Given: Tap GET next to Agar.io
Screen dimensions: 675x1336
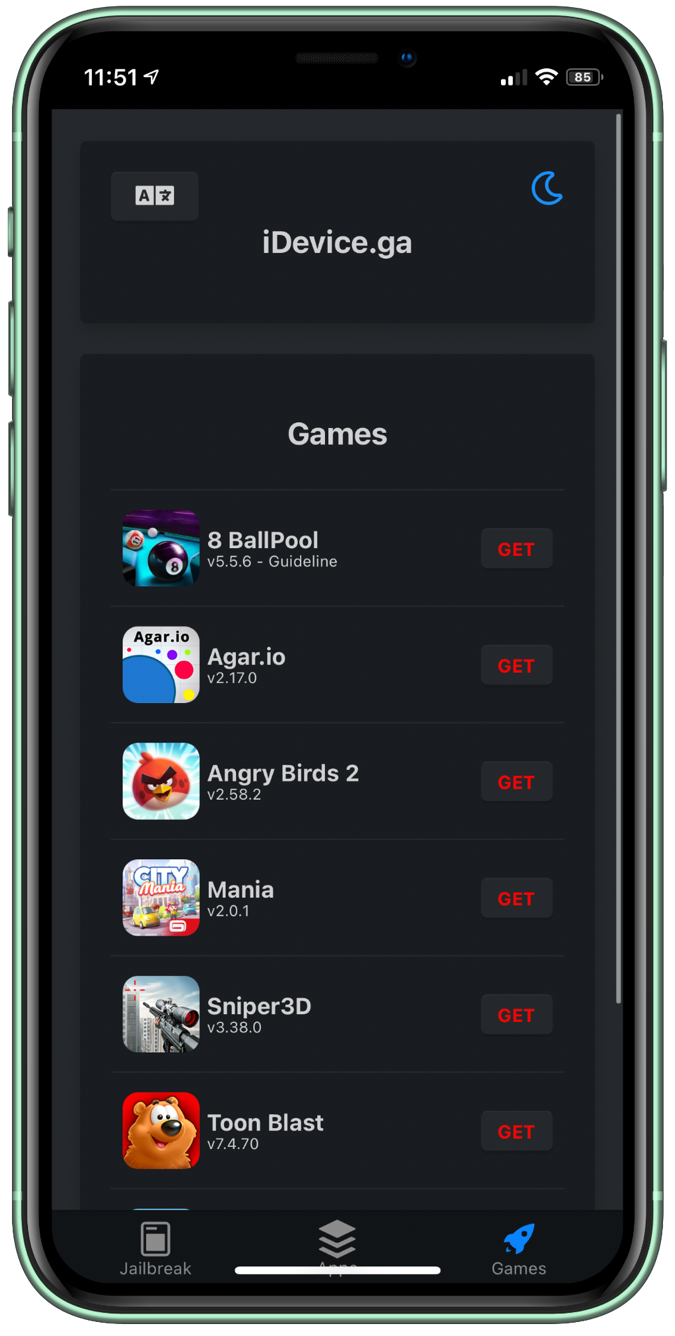Looking at the screenshot, I should point(516,666).
